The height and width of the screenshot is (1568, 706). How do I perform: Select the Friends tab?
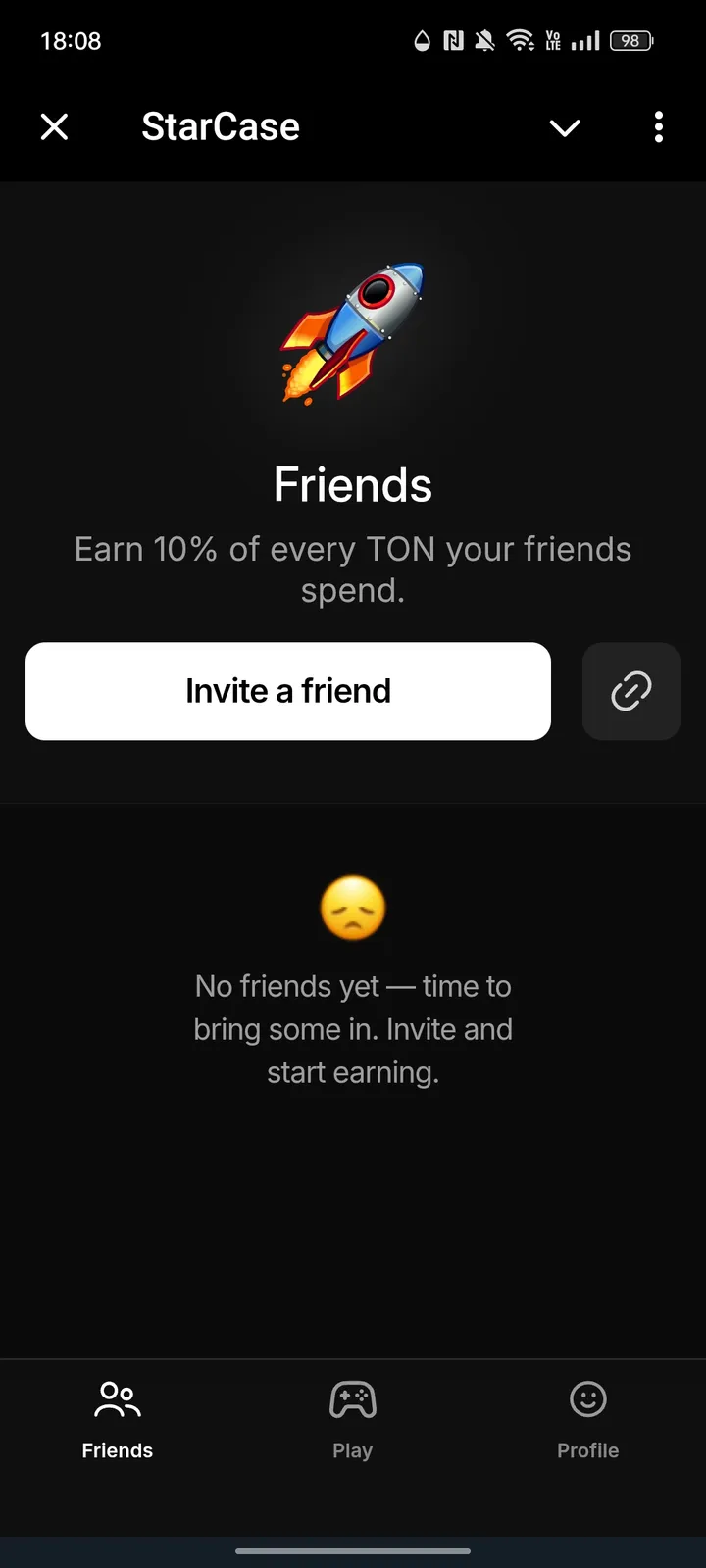point(118,1419)
